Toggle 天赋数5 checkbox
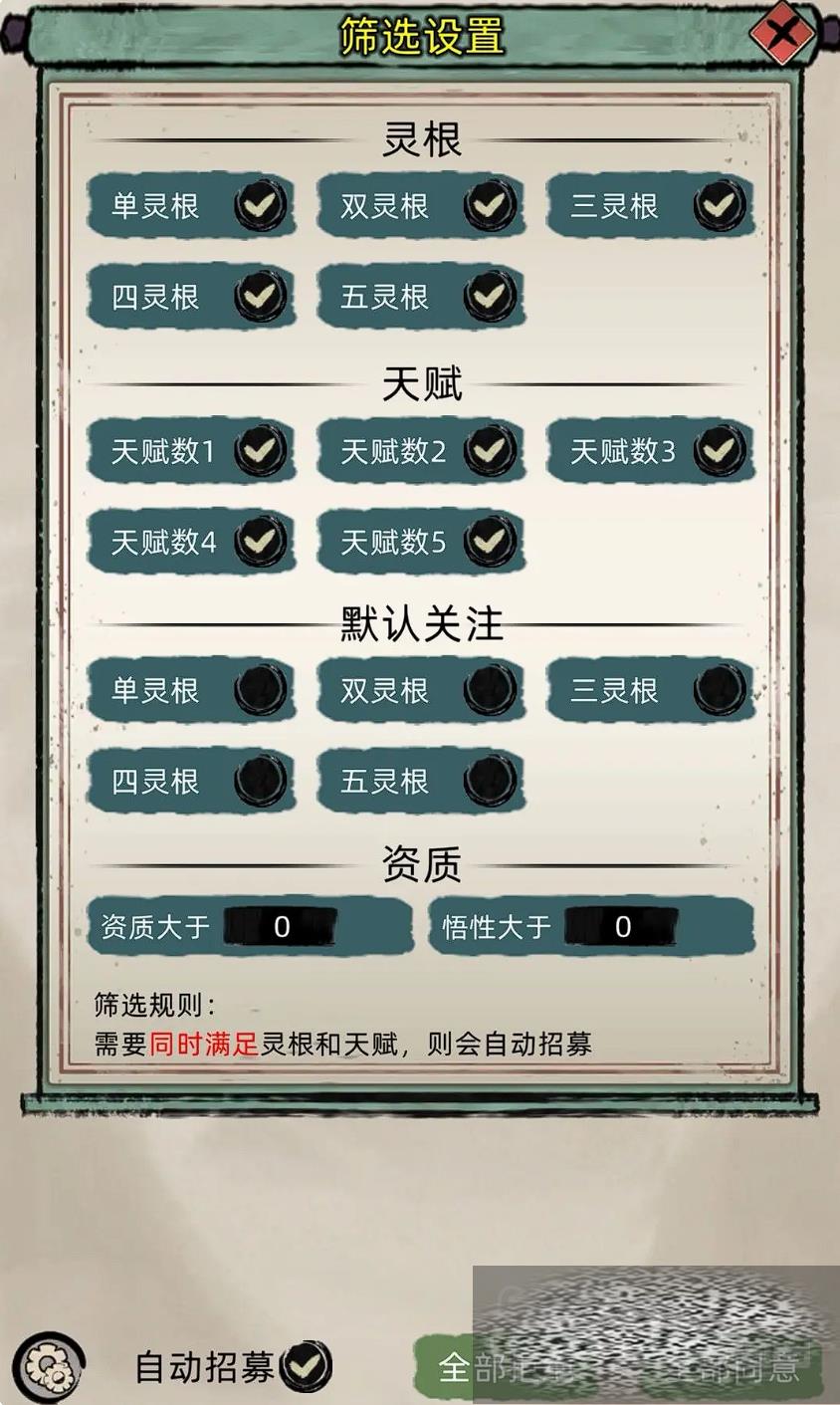840x1405 pixels. (x=490, y=542)
